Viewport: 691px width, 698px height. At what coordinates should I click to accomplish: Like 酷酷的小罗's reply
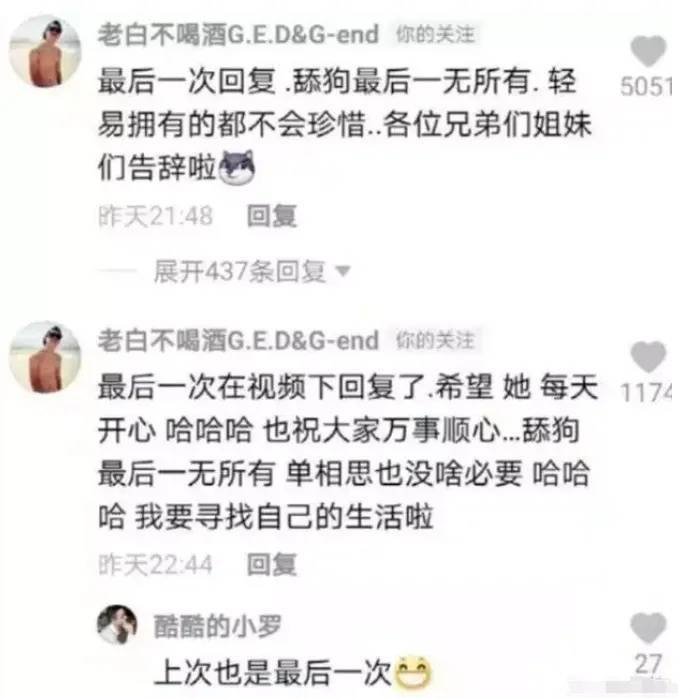coord(650,628)
